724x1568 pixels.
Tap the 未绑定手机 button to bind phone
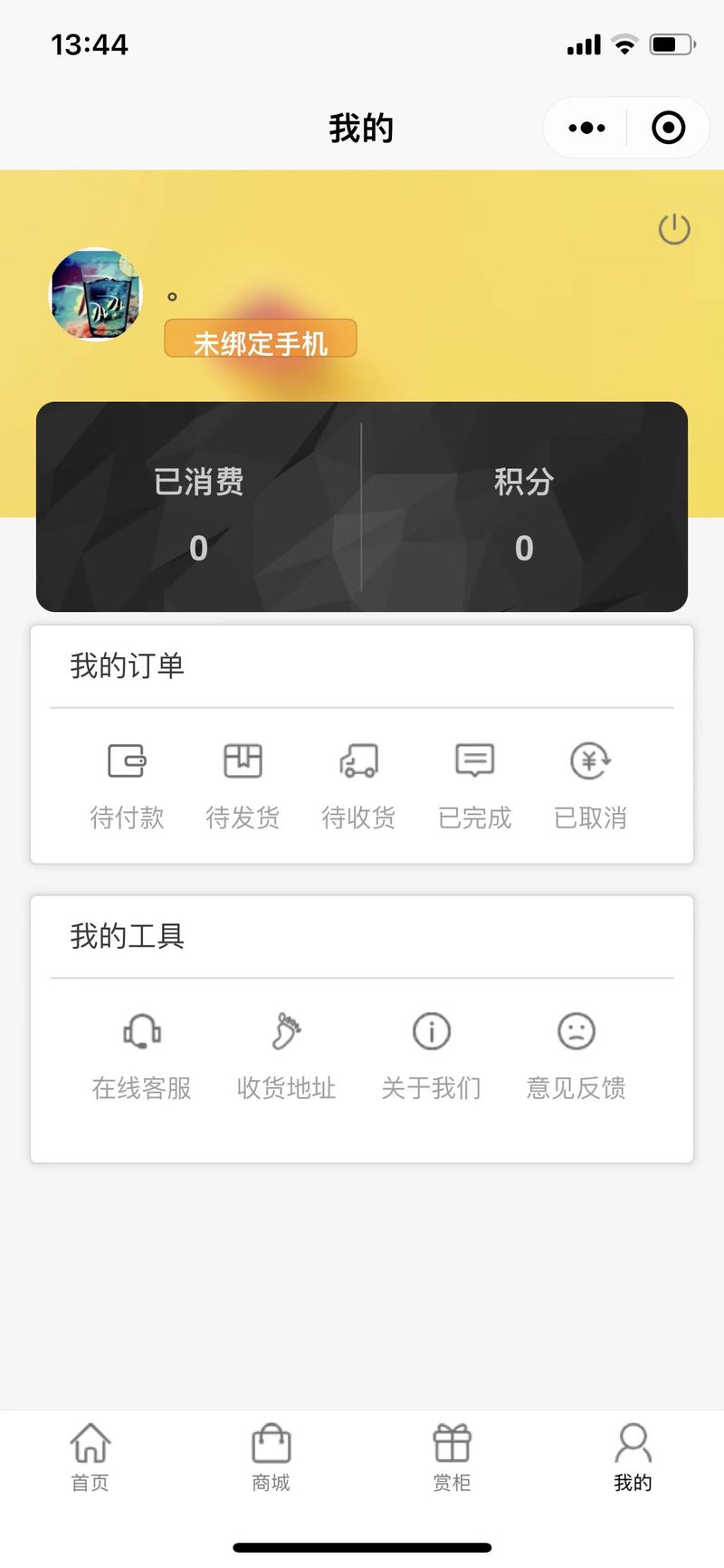[x=261, y=339]
